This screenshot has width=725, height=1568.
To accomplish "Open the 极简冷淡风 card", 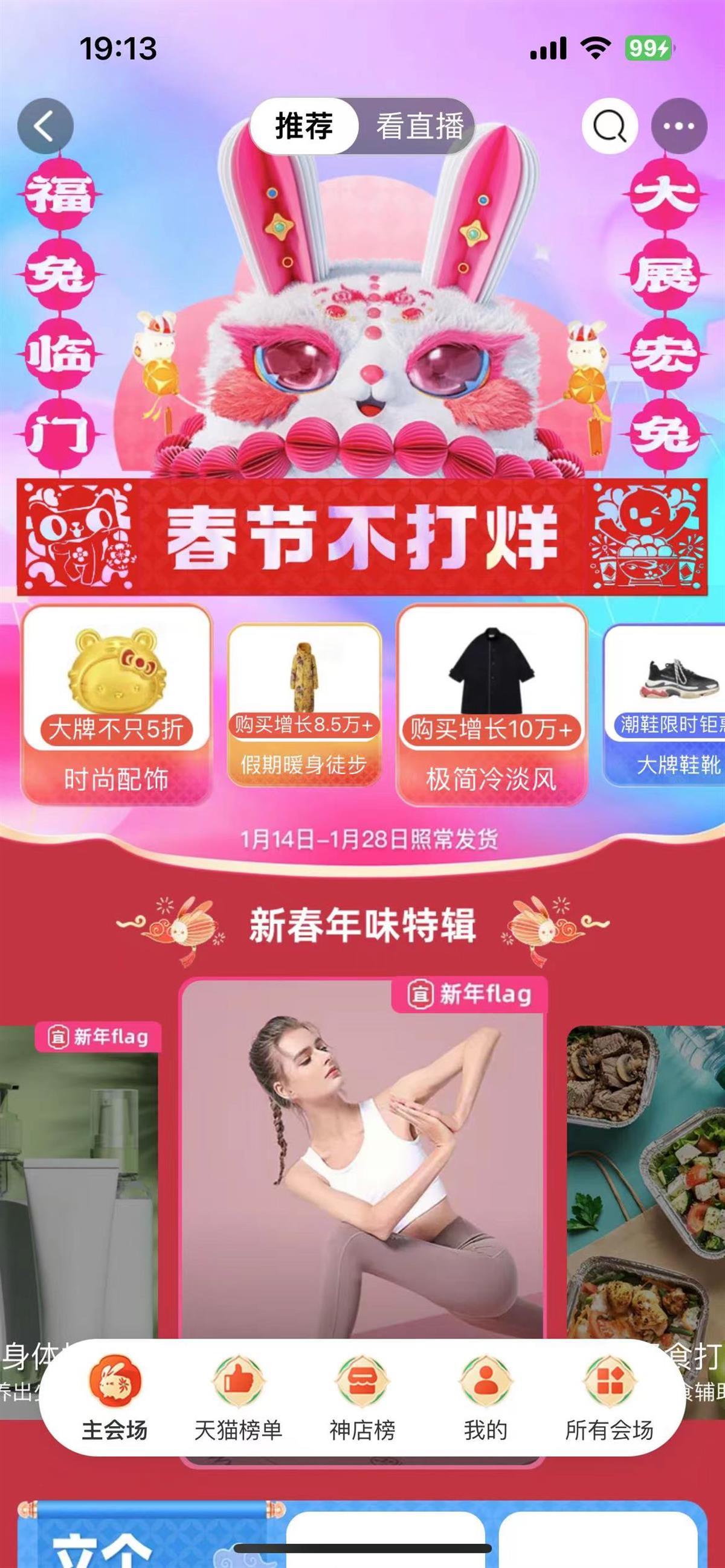I will pos(491,705).
